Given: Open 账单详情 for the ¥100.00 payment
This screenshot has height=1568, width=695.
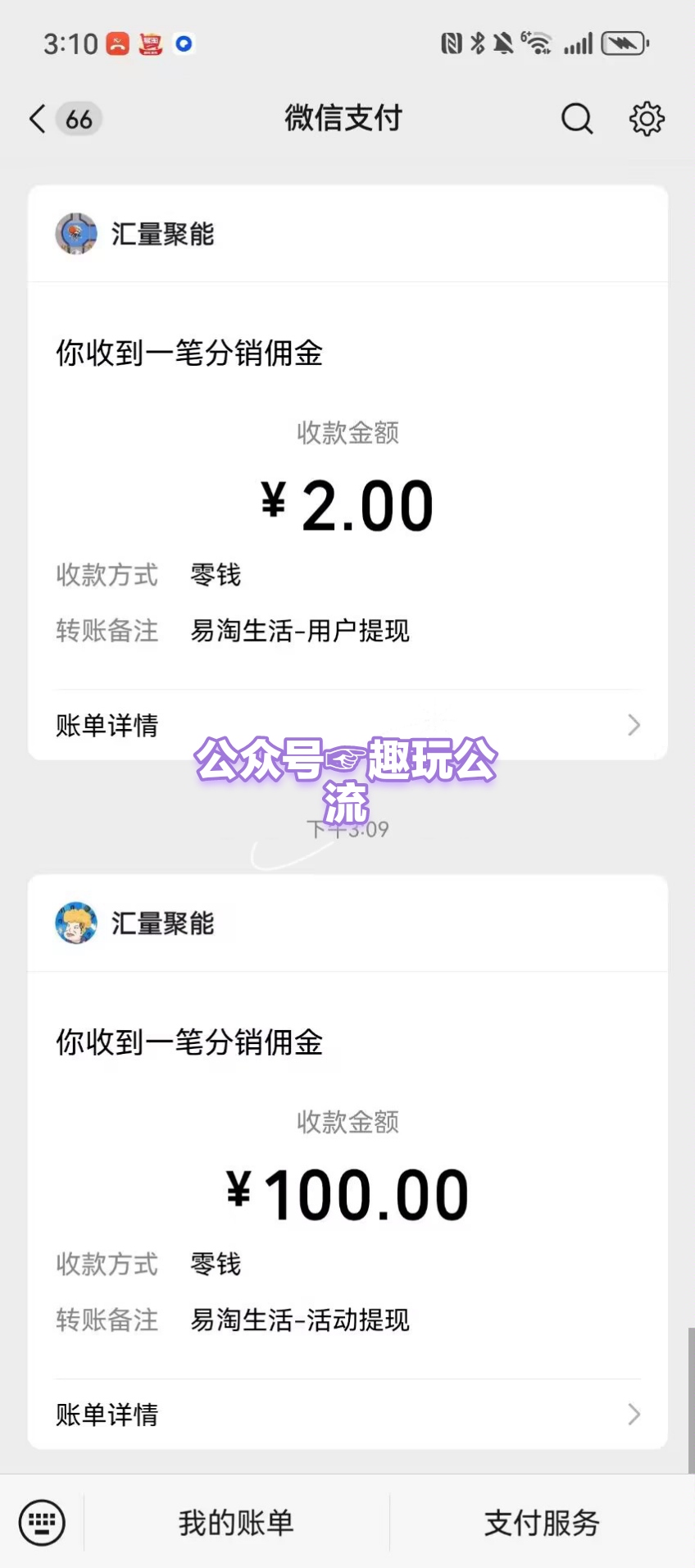Looking at the screenshot, I should [347, 1414].
